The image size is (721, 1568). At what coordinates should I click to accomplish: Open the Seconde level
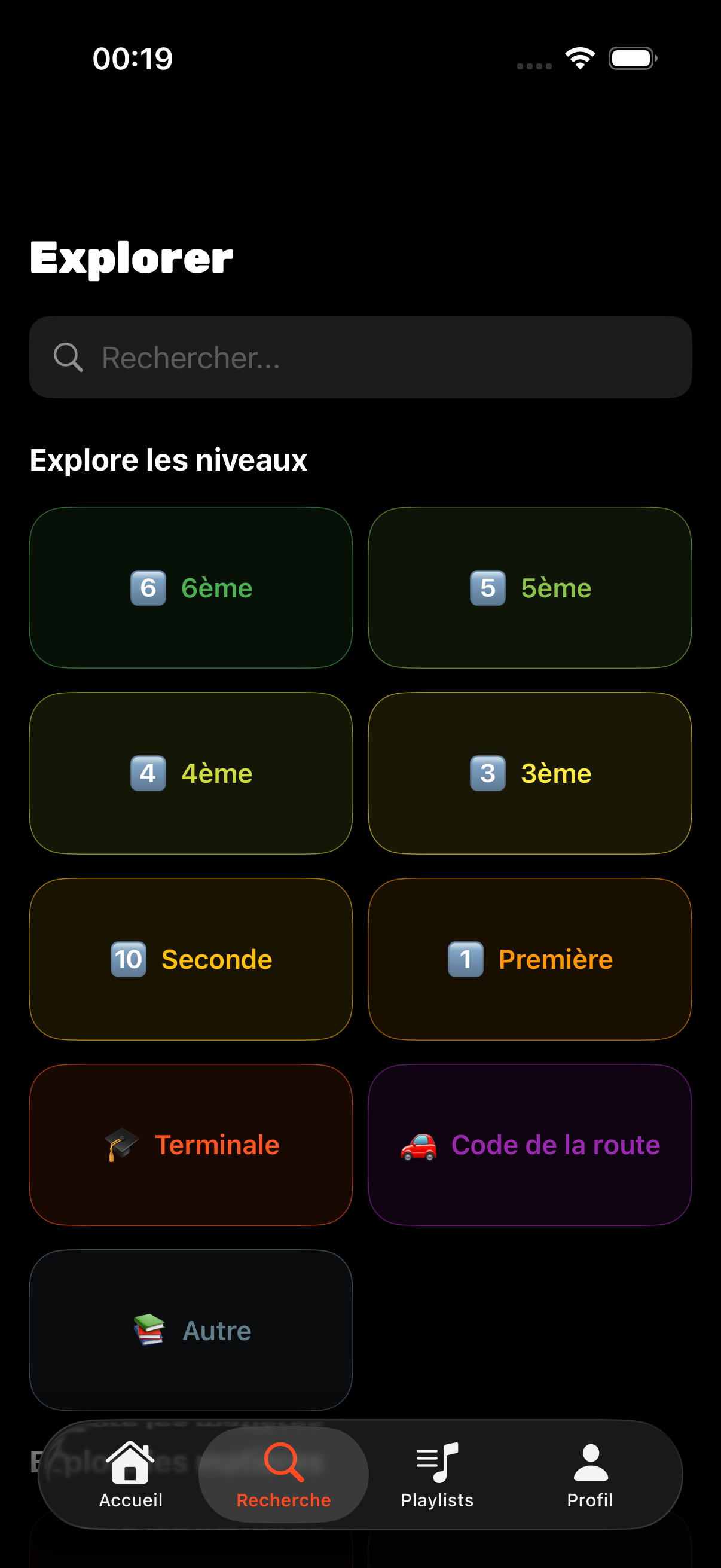pyautogui.click(x=191, y=959)
